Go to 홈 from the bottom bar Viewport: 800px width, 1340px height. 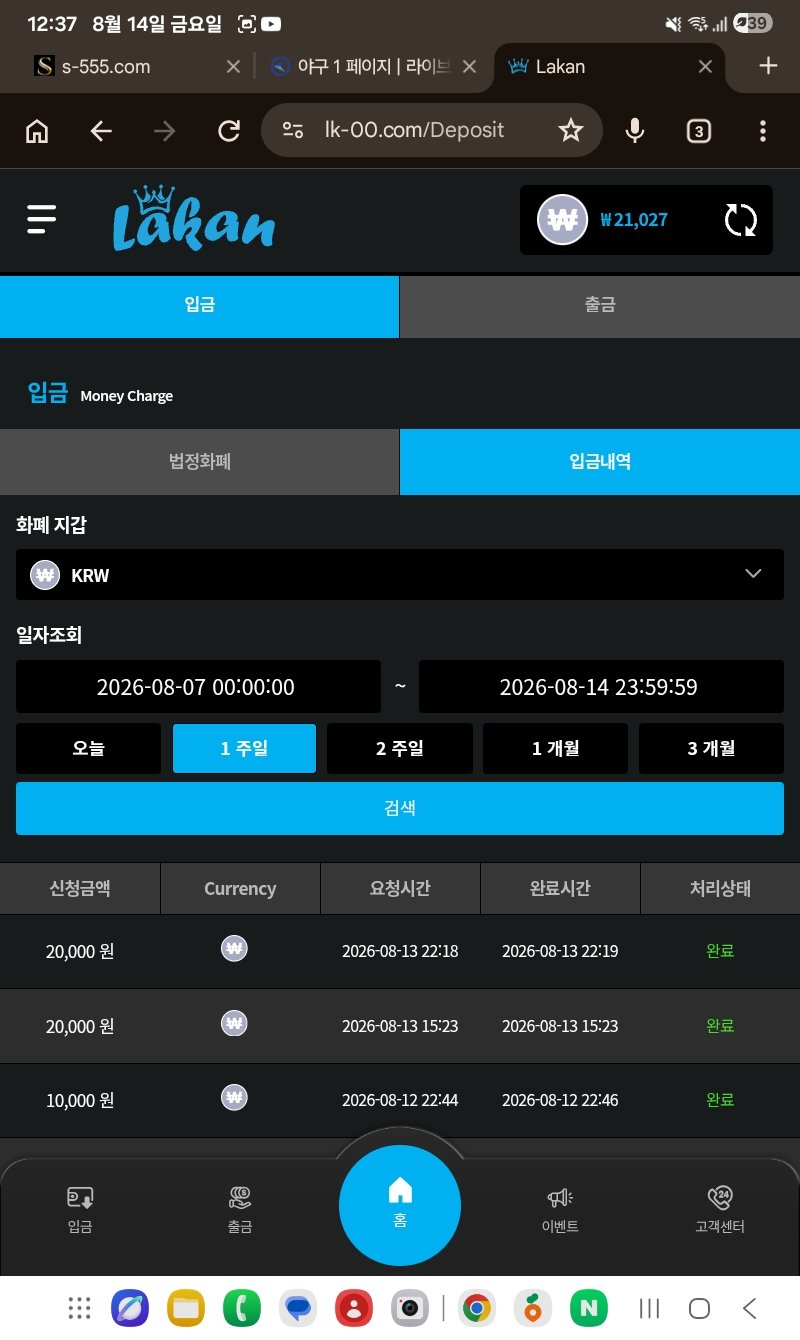(x=400, y=1206)
